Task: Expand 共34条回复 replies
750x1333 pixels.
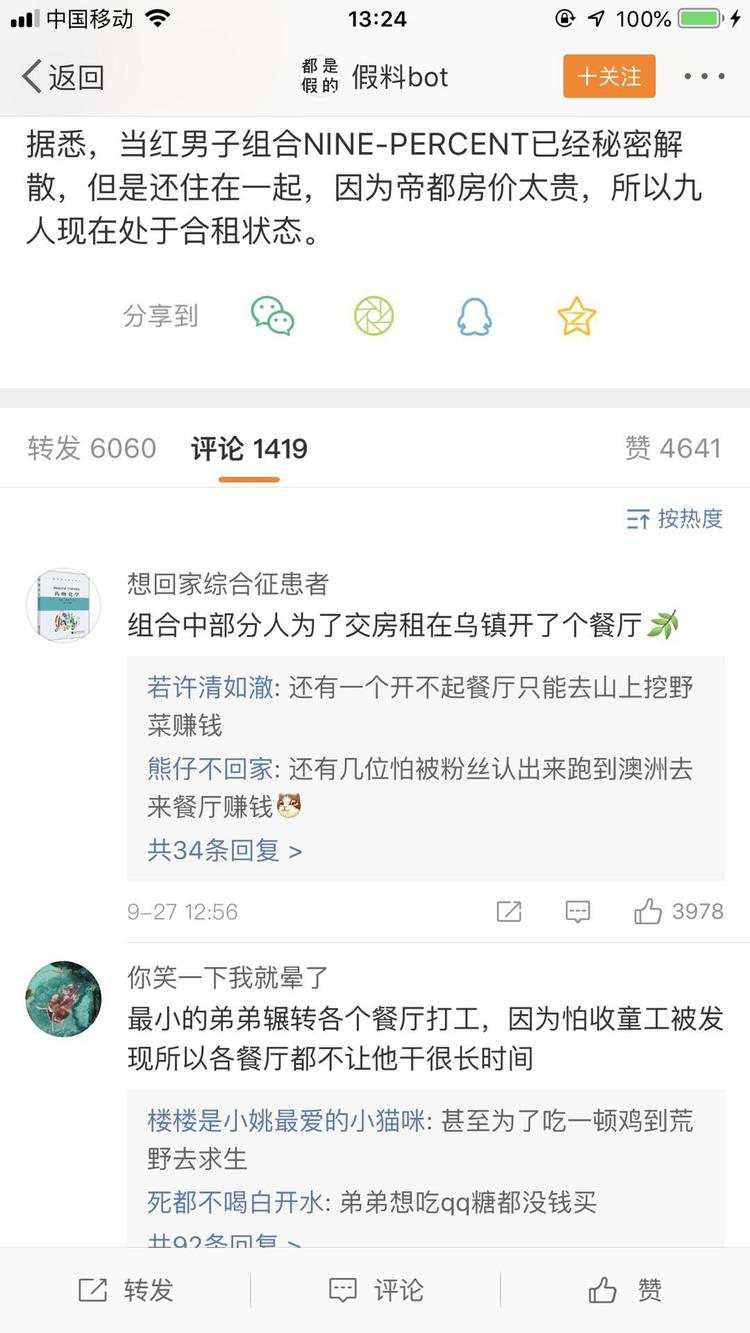Action: [224, 850]
